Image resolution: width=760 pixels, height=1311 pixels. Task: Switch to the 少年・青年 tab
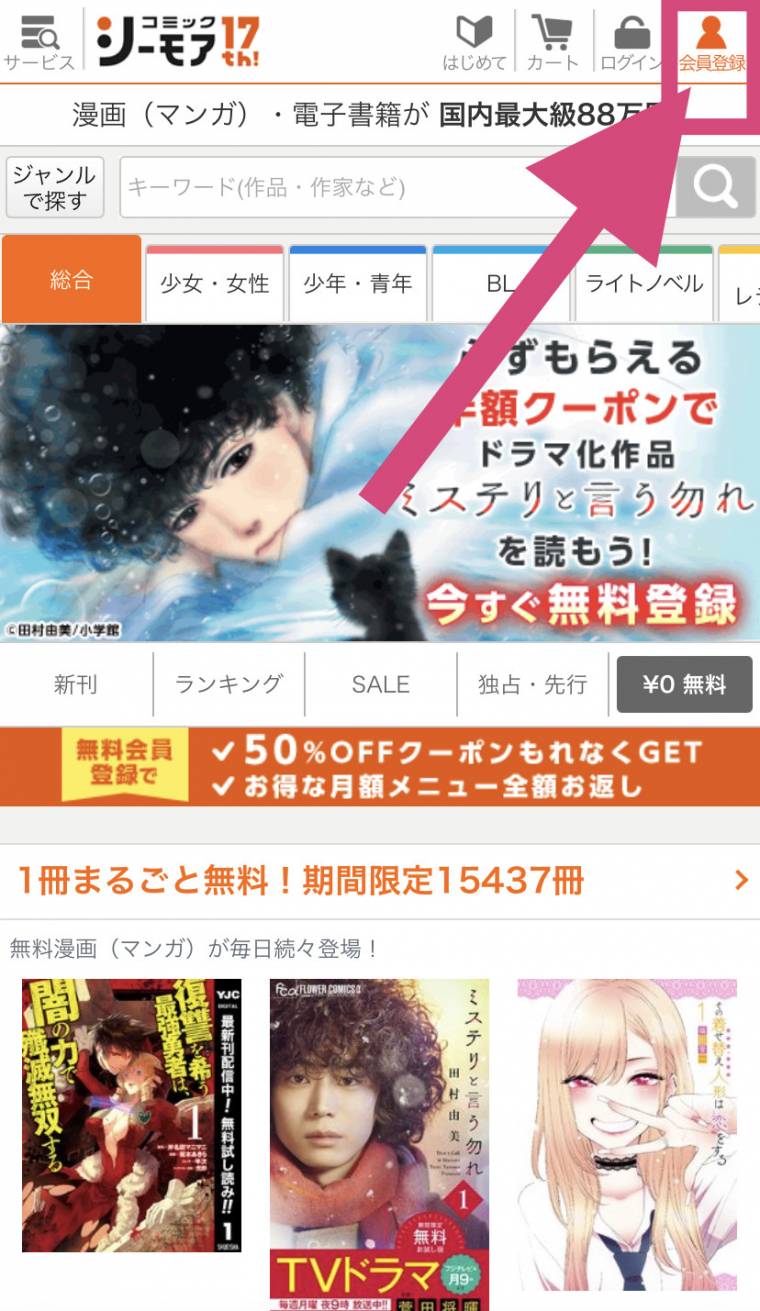[358, 284]
